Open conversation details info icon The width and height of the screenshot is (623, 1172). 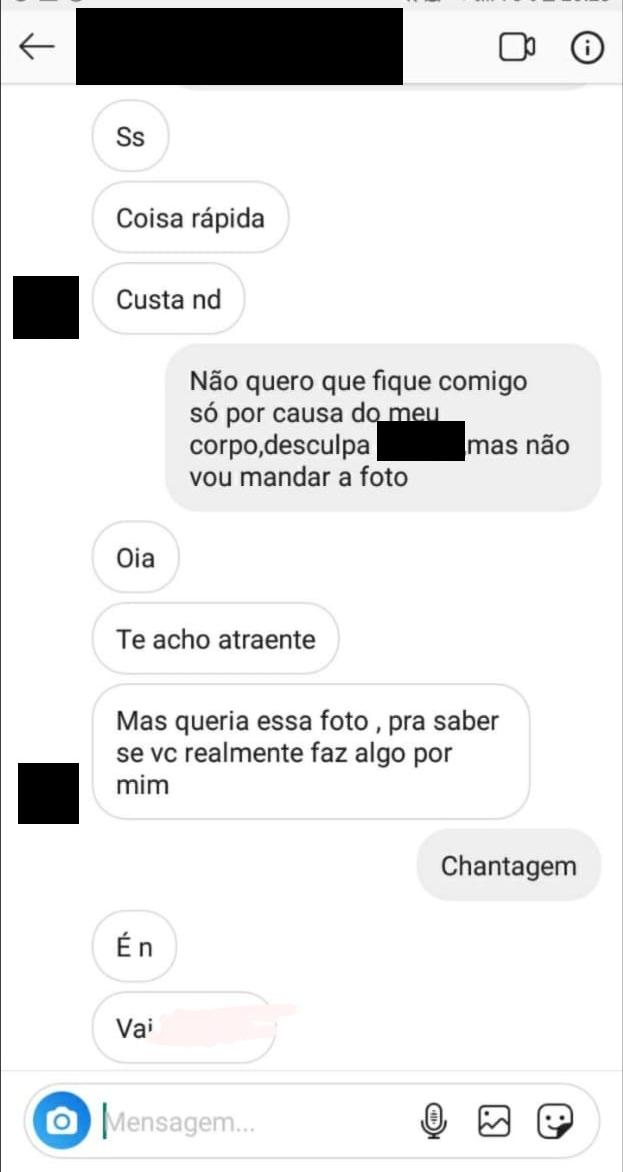pyautogui.click(x=587, y=47)
